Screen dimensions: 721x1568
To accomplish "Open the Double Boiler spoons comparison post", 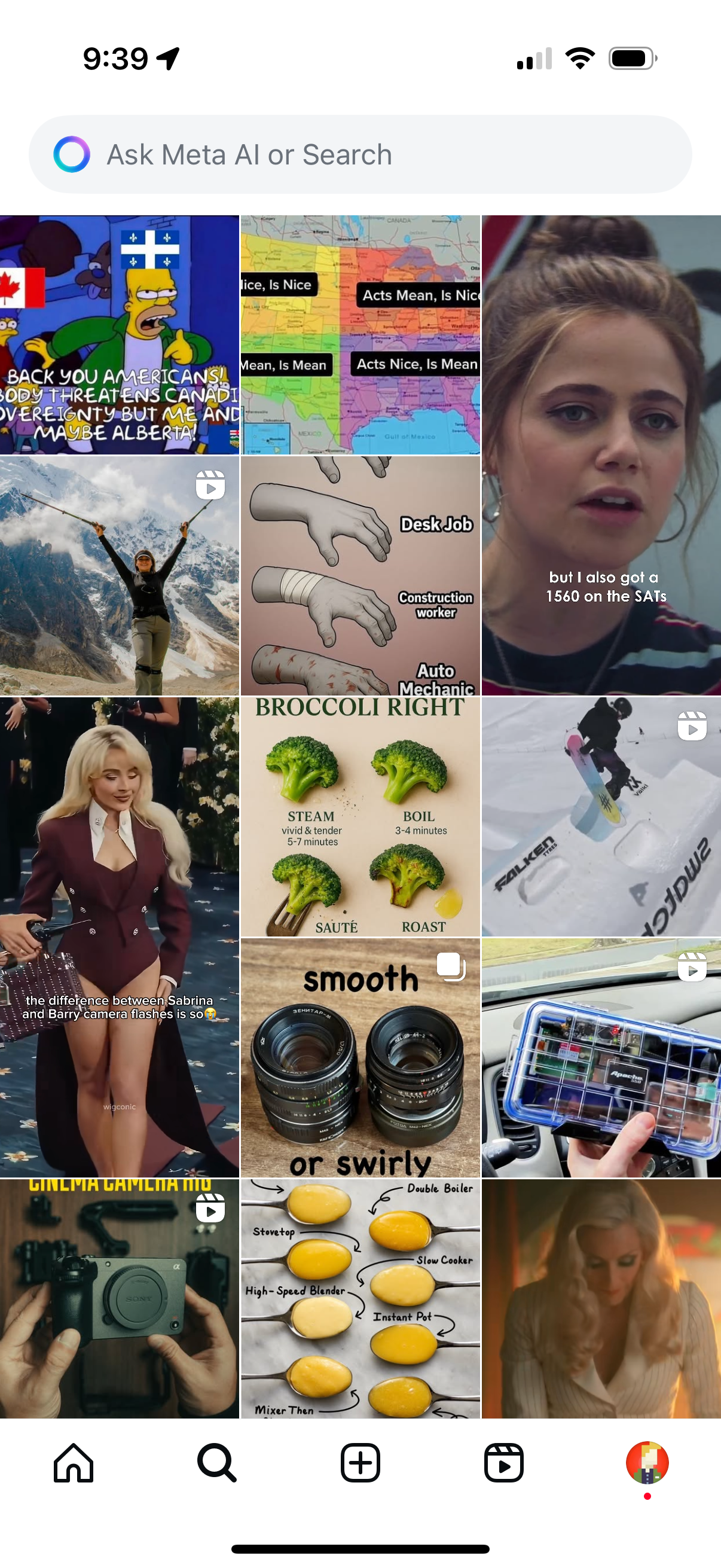I will pos(360,1299).
